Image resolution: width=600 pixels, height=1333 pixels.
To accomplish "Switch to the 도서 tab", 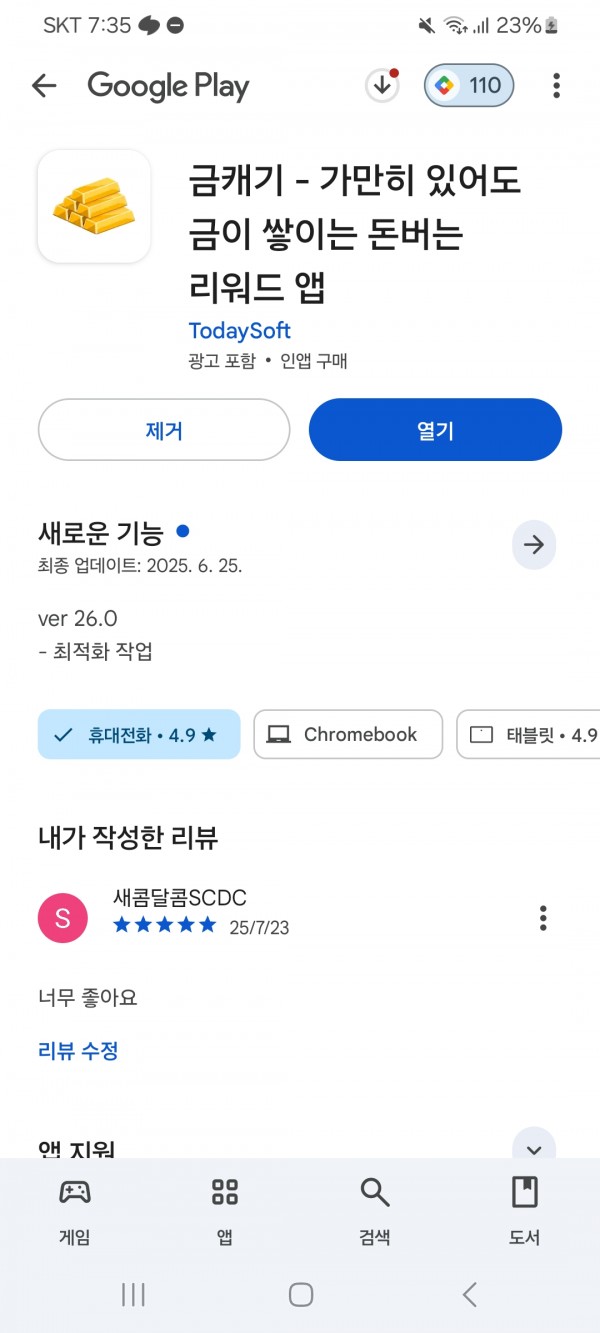I will pos(525,1210).
